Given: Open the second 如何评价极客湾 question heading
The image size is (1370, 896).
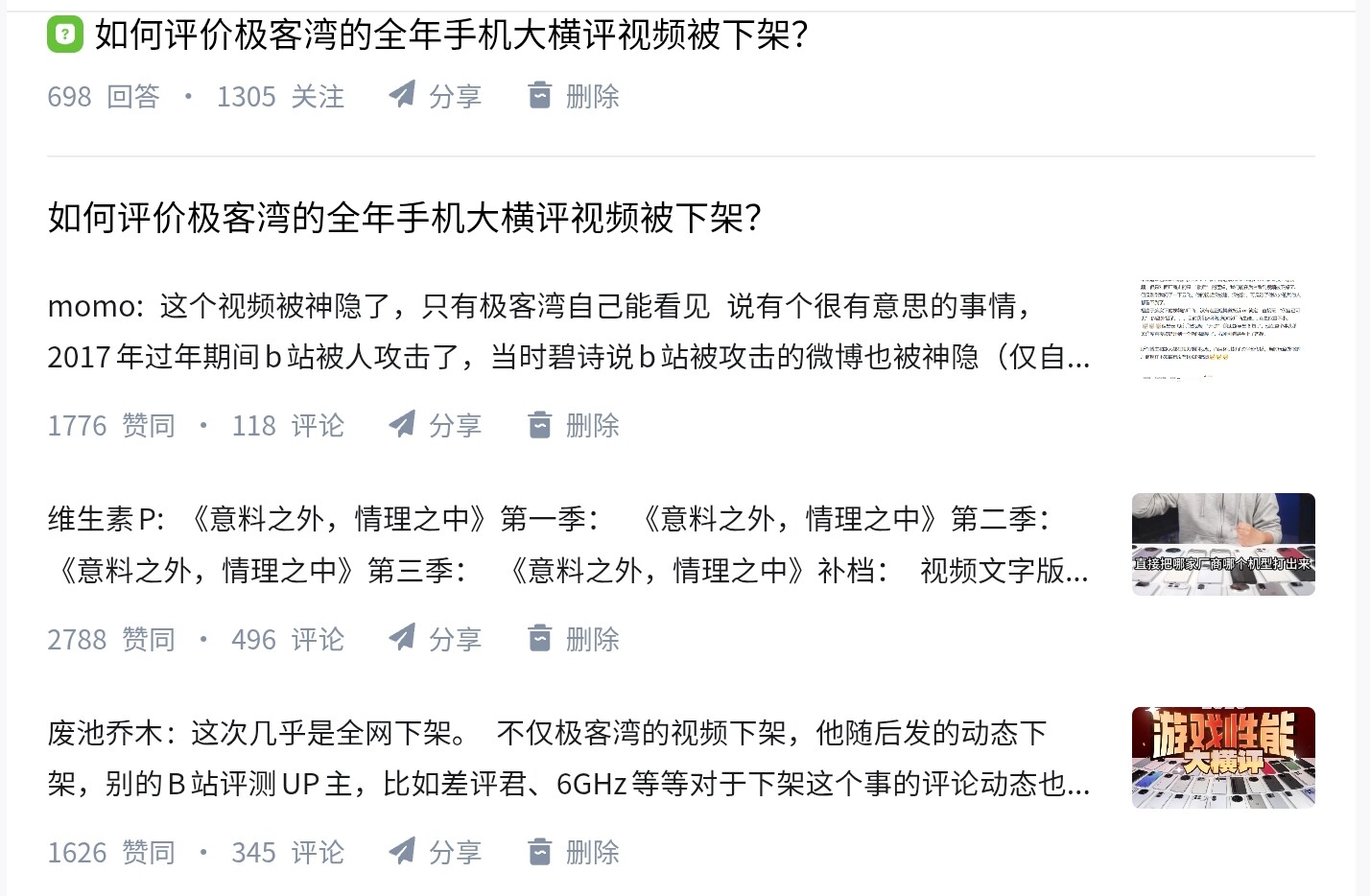Looking at the screenshot, I should (x=404, y=218).
